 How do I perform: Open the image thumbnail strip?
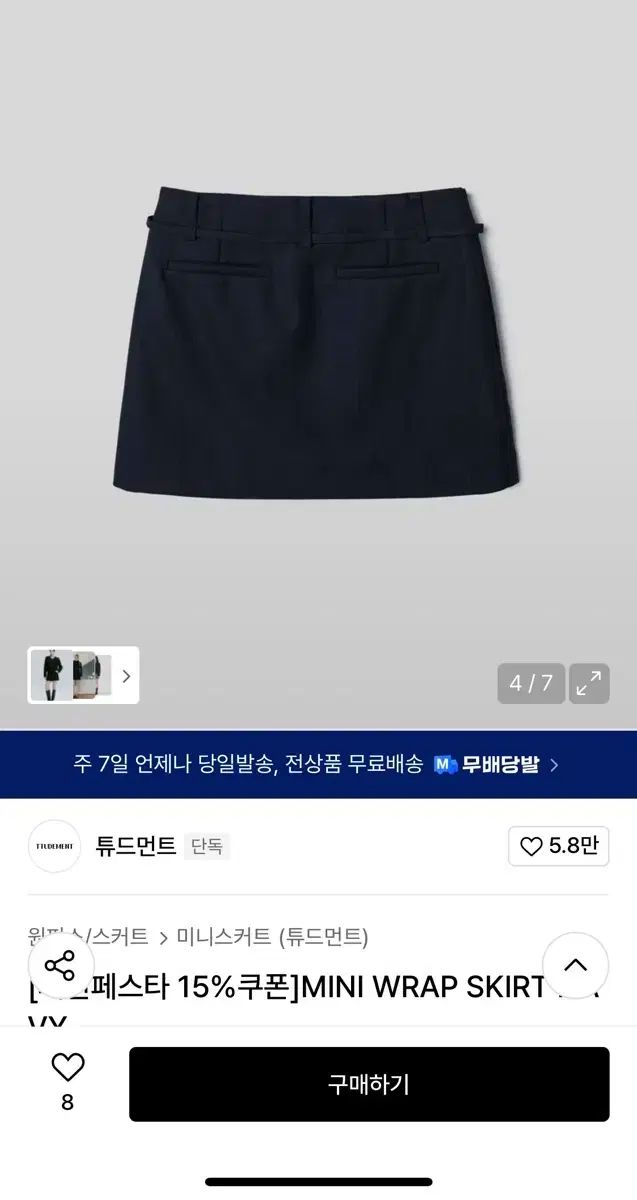coord(83,675)
